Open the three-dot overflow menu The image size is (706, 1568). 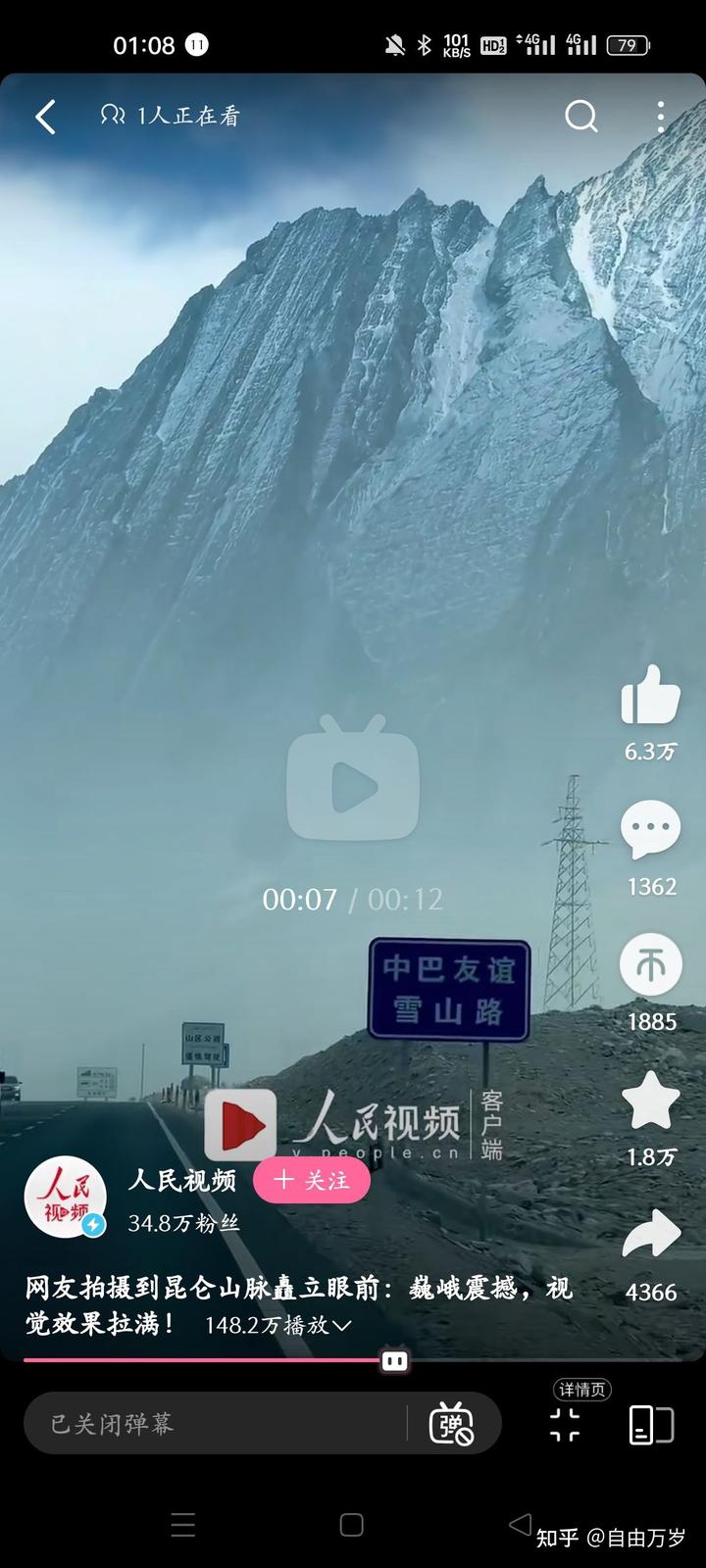tap(661, 117)
